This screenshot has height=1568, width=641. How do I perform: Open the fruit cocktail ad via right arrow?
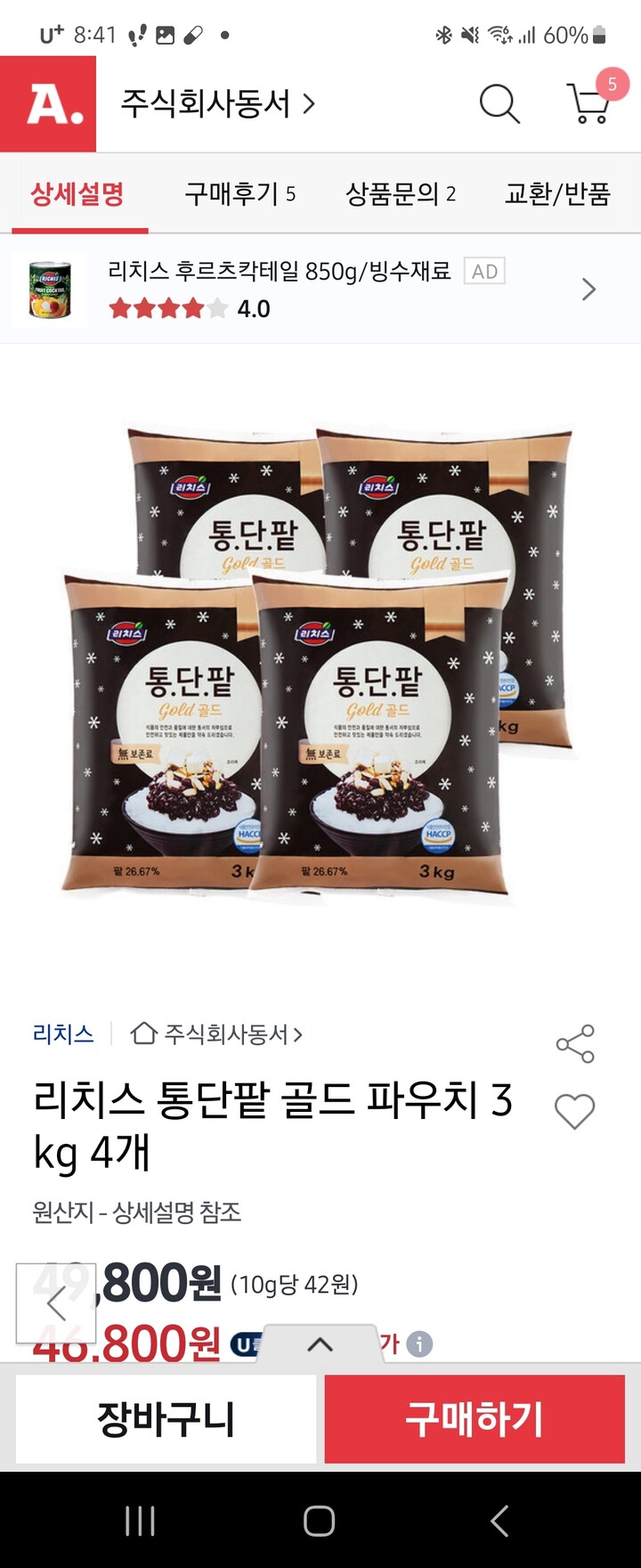click(x=588, y=289)
